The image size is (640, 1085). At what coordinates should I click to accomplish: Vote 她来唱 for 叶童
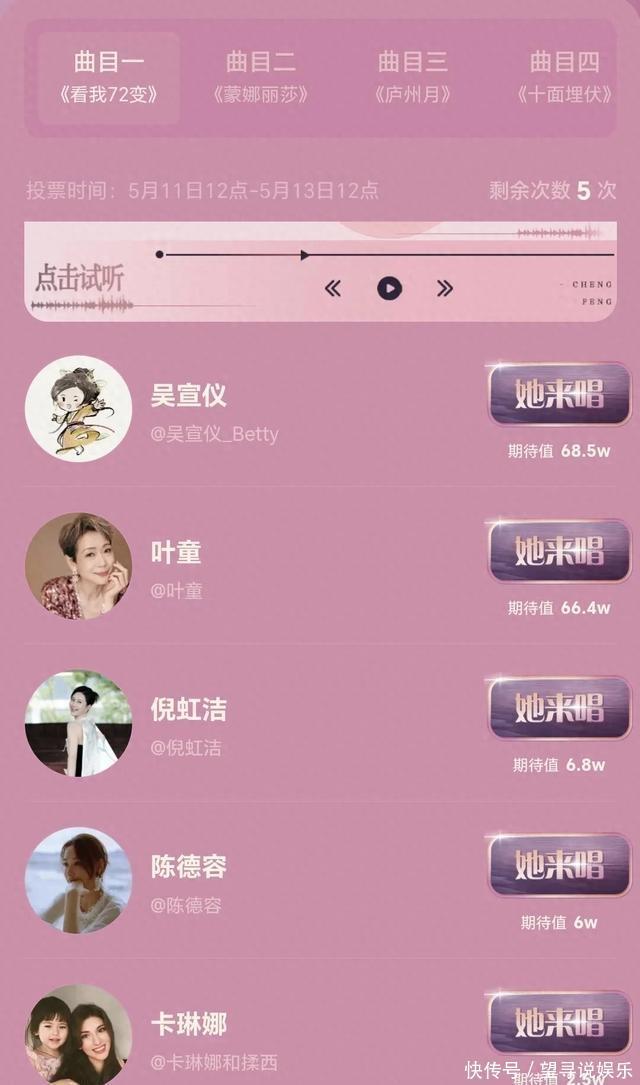pyautogui.click(x=559, y=551)
